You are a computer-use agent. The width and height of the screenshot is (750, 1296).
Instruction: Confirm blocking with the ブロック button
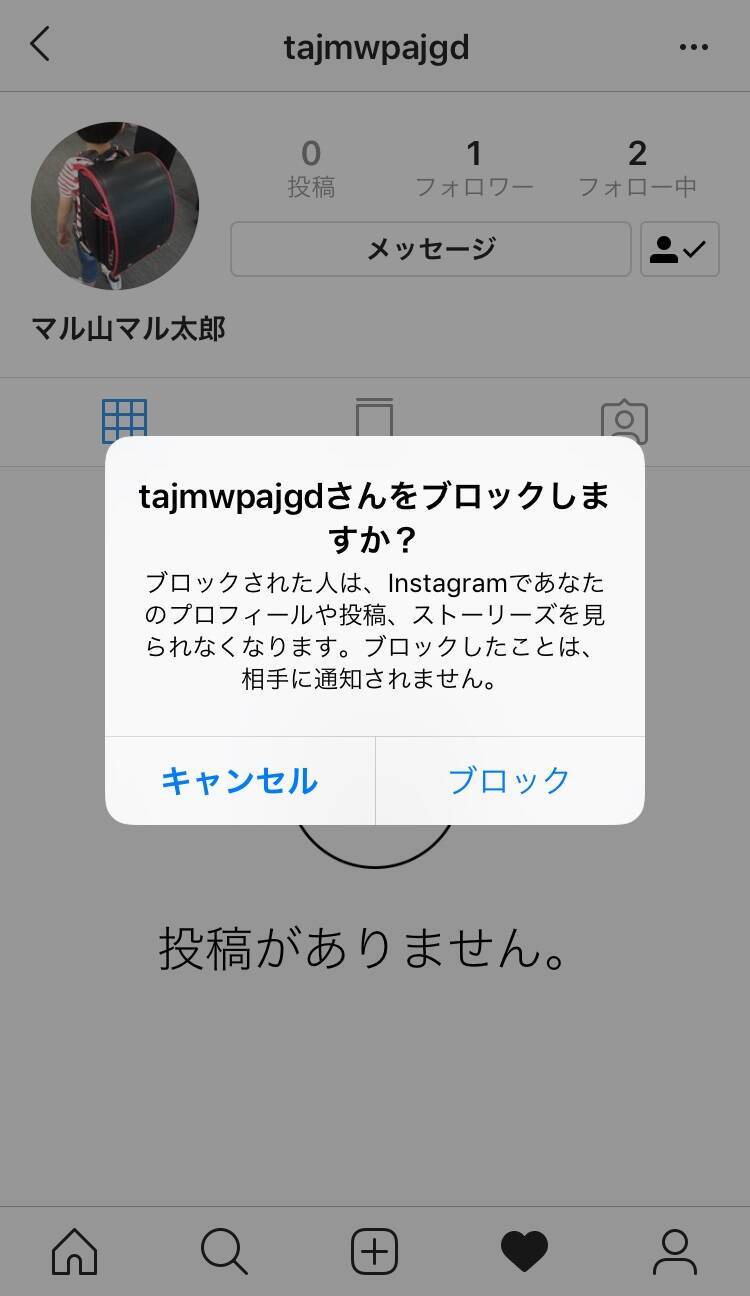[x=509, y=780]
